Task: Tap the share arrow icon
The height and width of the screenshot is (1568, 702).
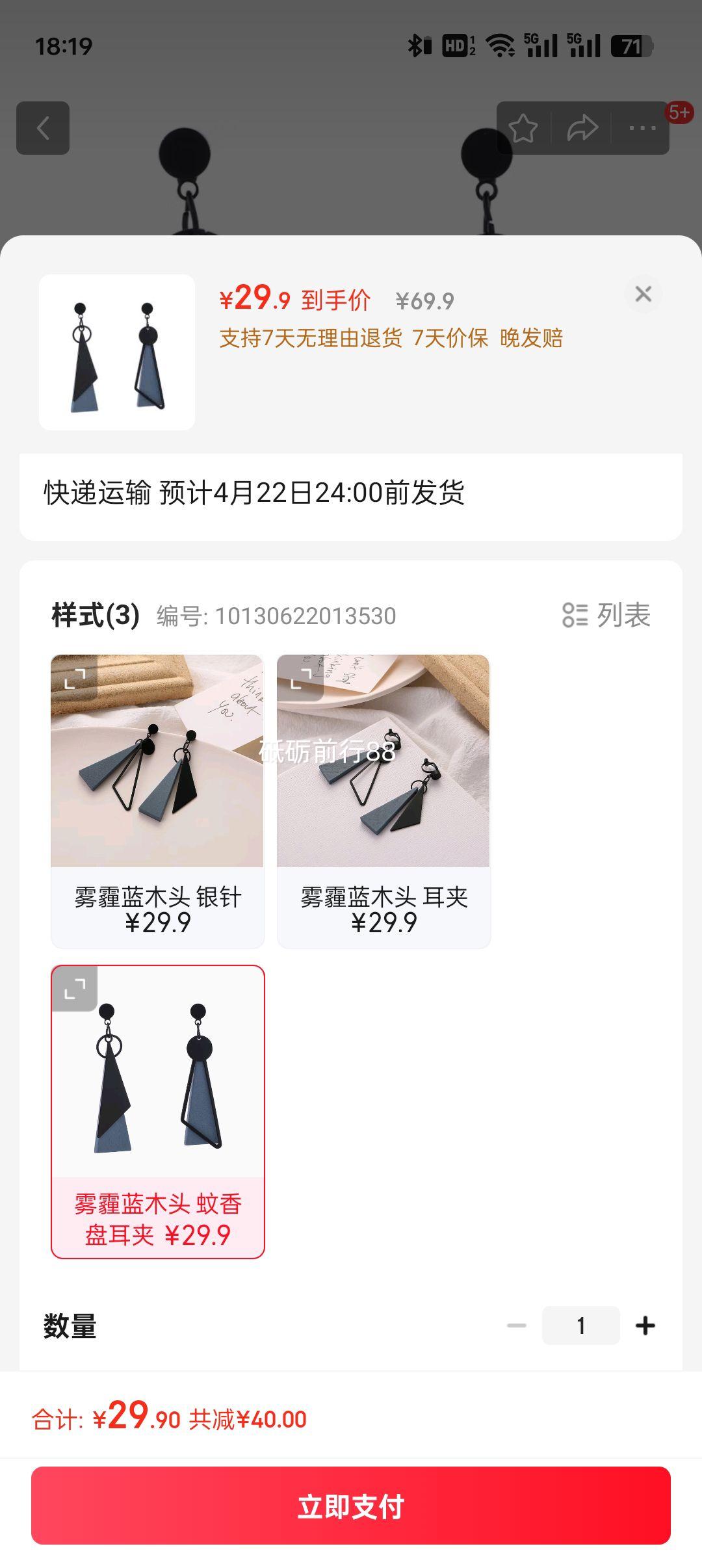Action: pyautogui.click(x=582, y=127)
